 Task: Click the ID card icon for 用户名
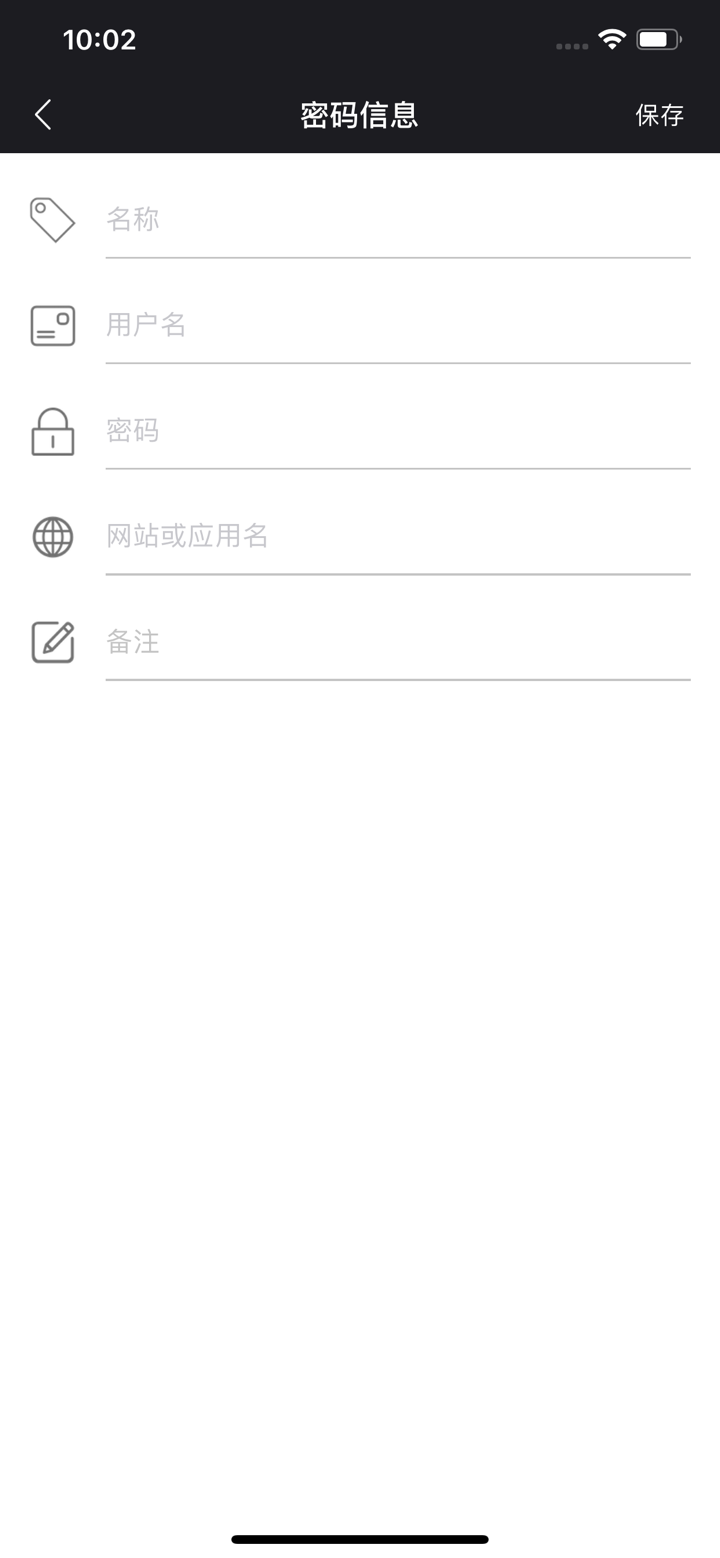tap(52, 325)
